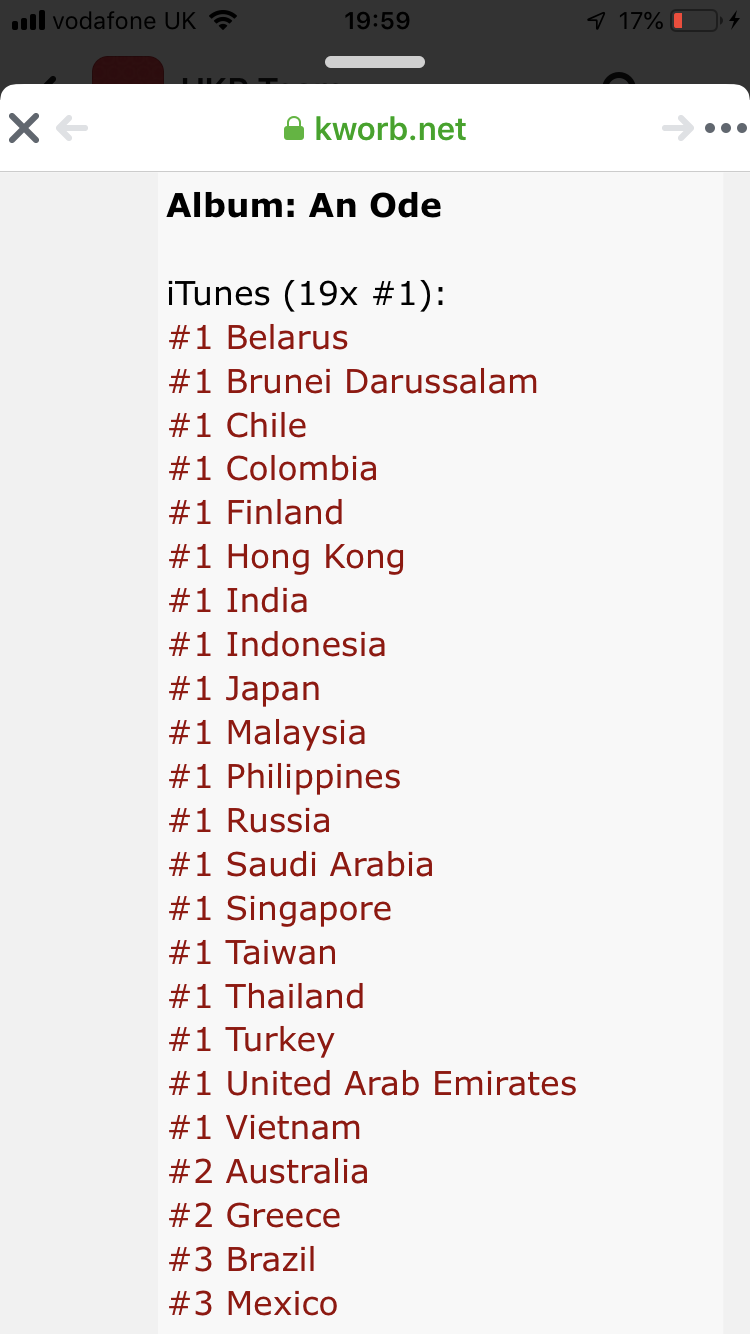
Task: Open the #1 Belarus link
Action: 258,337
